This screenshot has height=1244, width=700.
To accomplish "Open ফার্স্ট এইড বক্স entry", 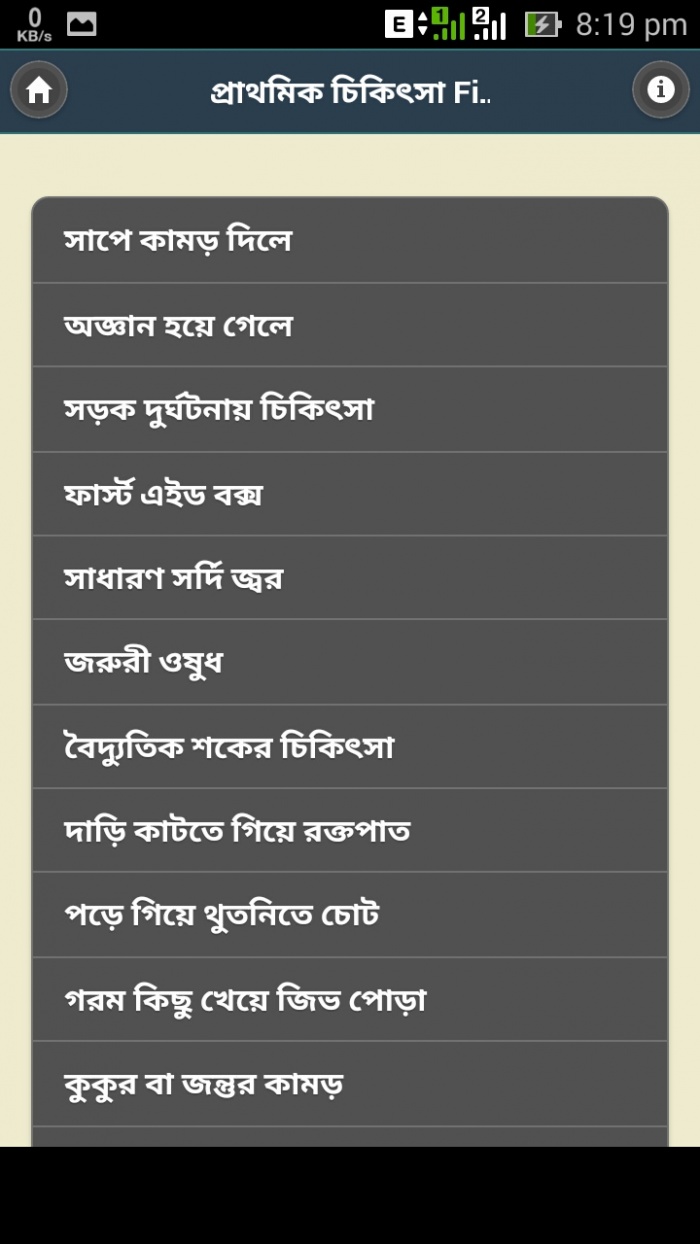I will [350, 494].
